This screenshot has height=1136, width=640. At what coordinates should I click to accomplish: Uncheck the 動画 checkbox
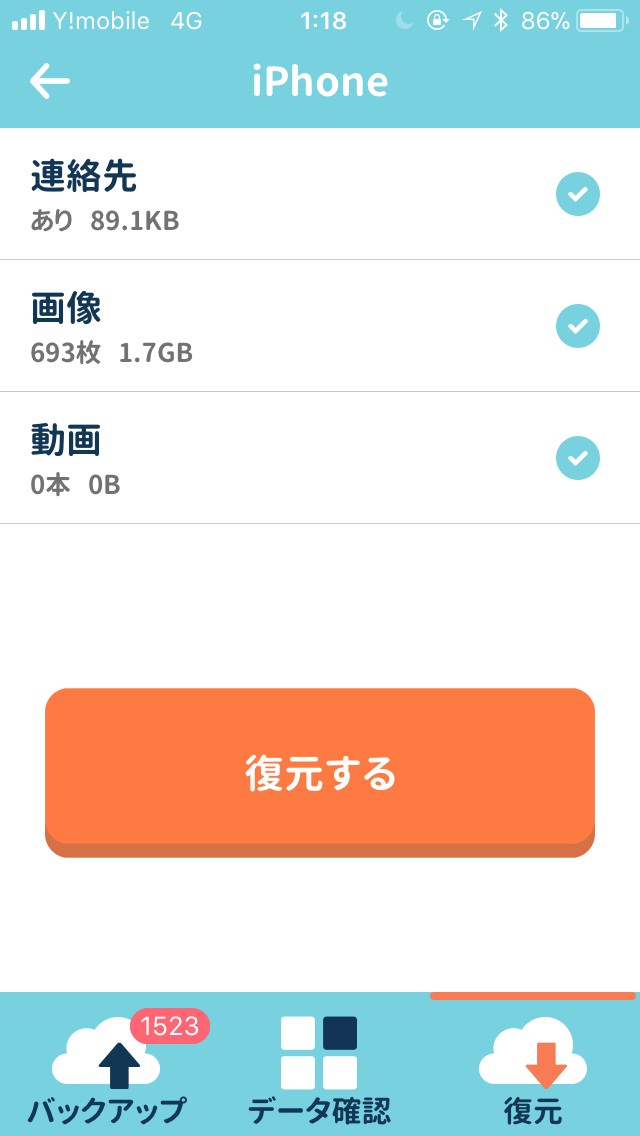pos(577,458)
